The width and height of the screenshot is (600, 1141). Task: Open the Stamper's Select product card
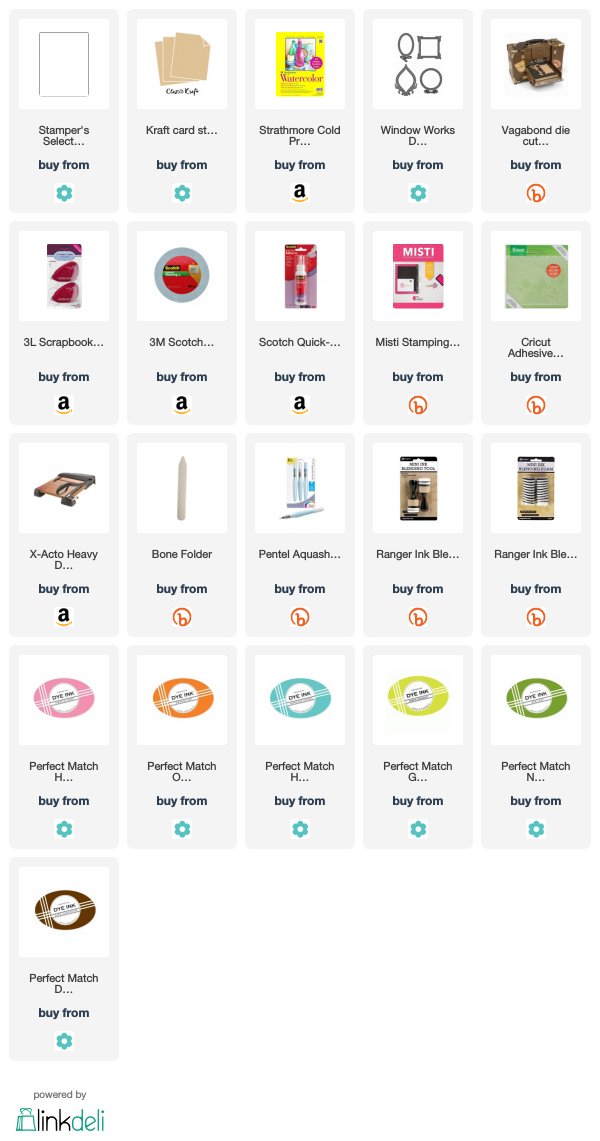(x=64, y=111)
